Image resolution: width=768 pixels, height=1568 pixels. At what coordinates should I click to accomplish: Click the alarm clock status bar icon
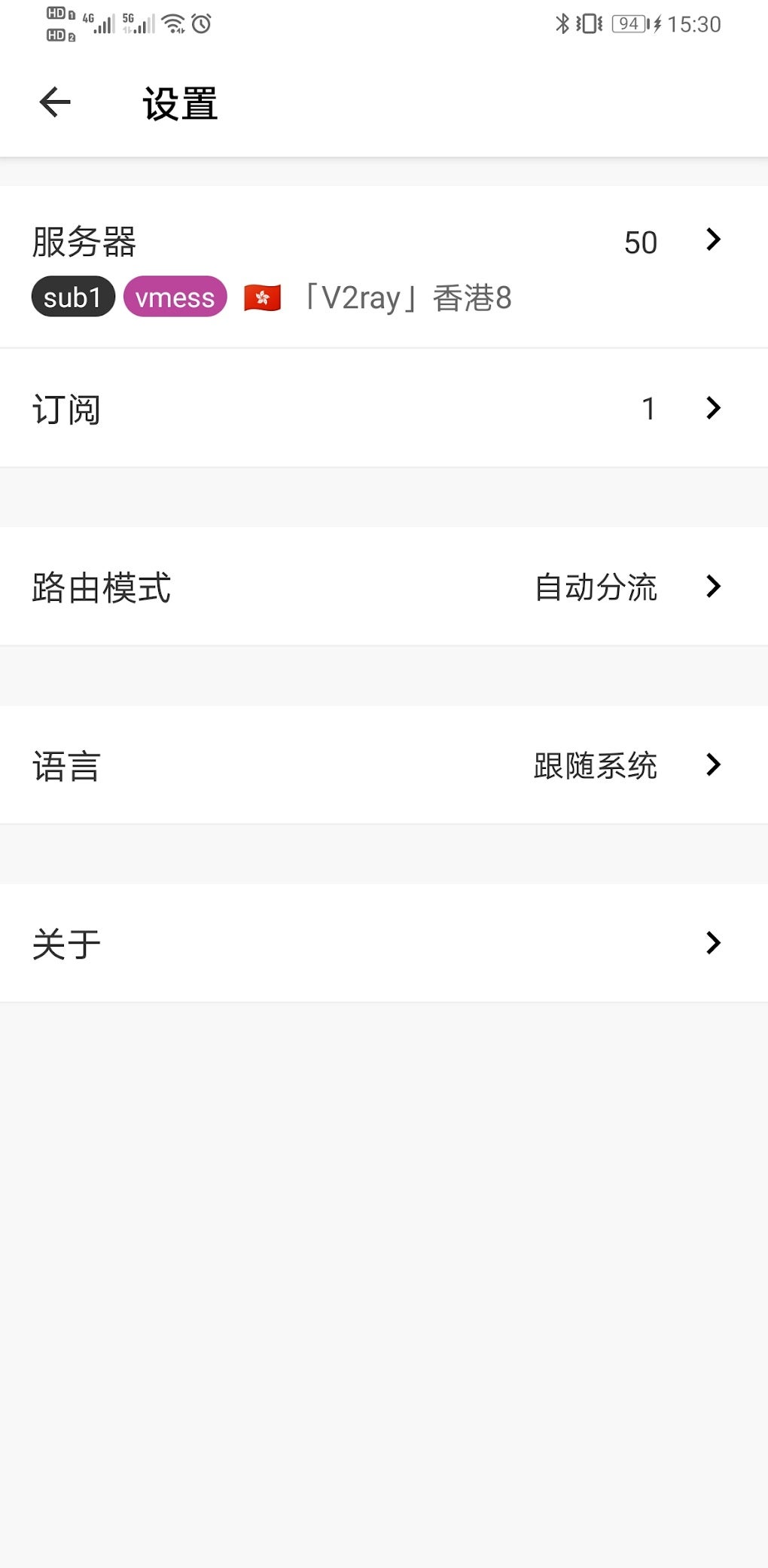202,23
